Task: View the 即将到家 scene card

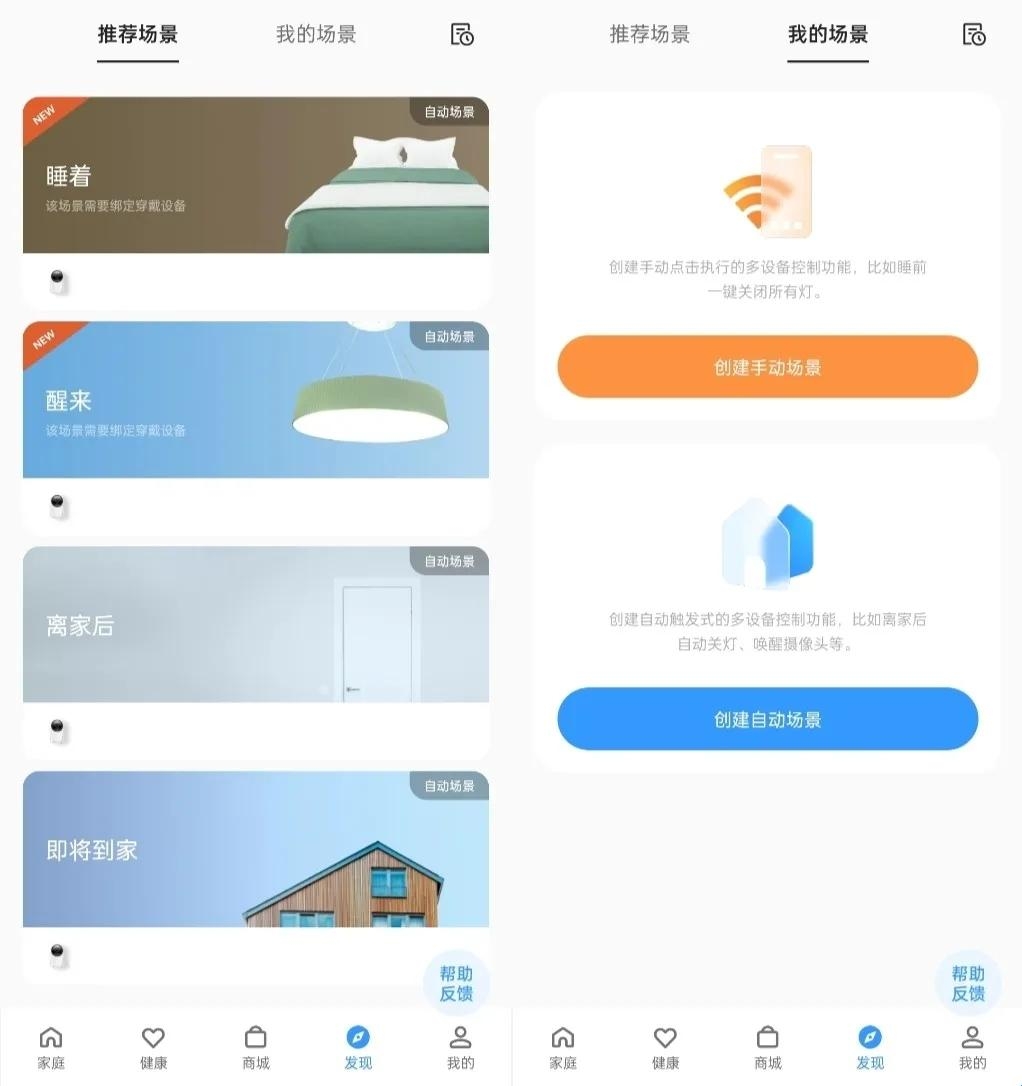Action: (x=255, y=850)
